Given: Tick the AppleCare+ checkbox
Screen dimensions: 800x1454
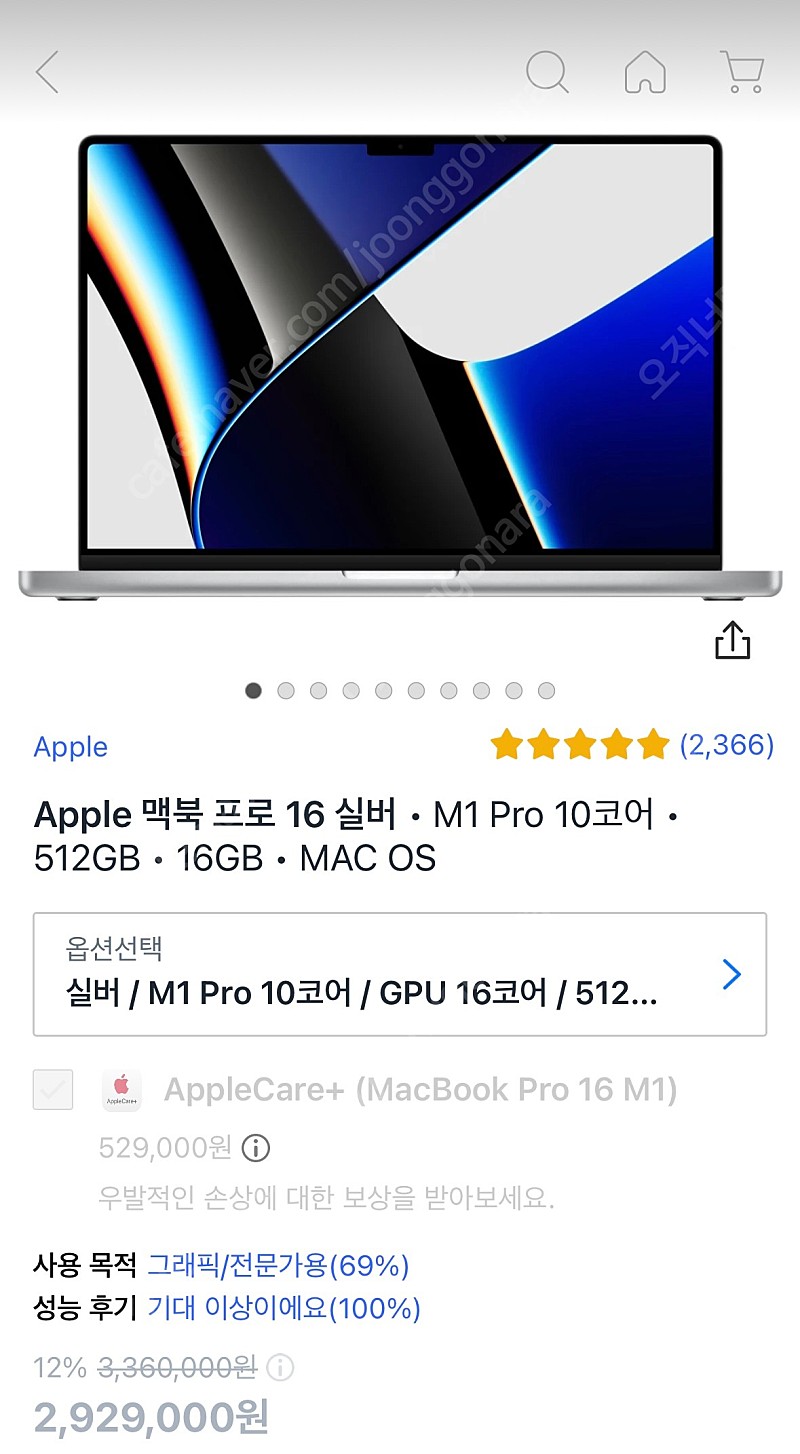Looking at the screenshot, I should [x=53, y=1089].
